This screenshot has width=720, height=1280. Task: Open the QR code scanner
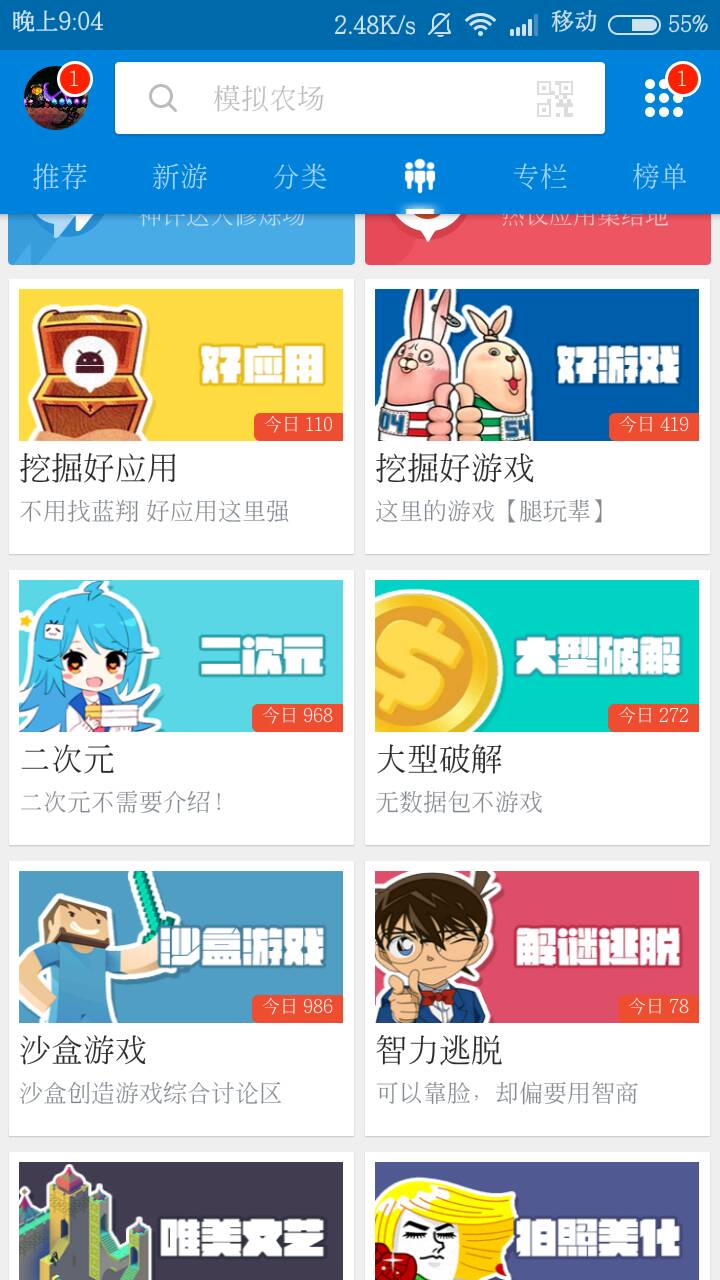(x=555, y=98)
